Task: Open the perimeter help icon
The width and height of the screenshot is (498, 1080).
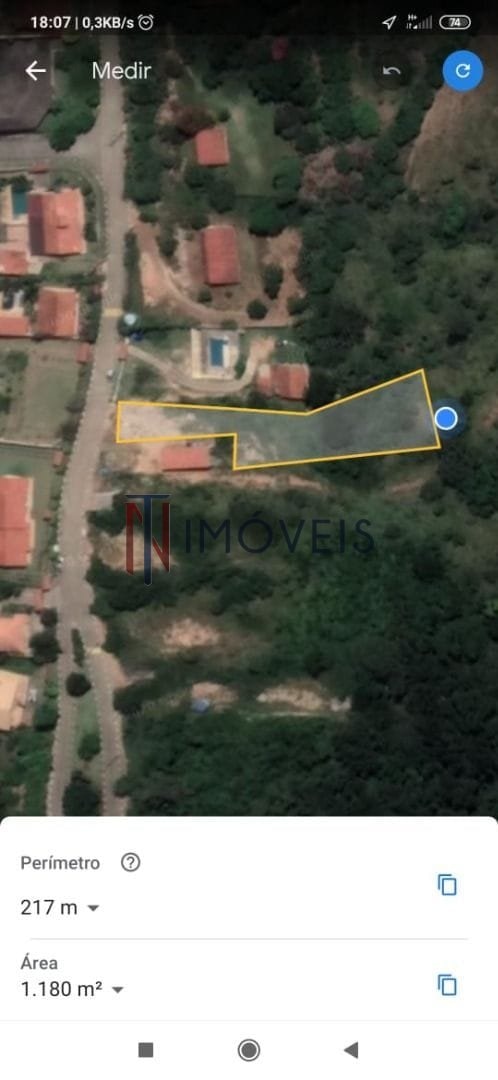Action: tap(130, 862)
